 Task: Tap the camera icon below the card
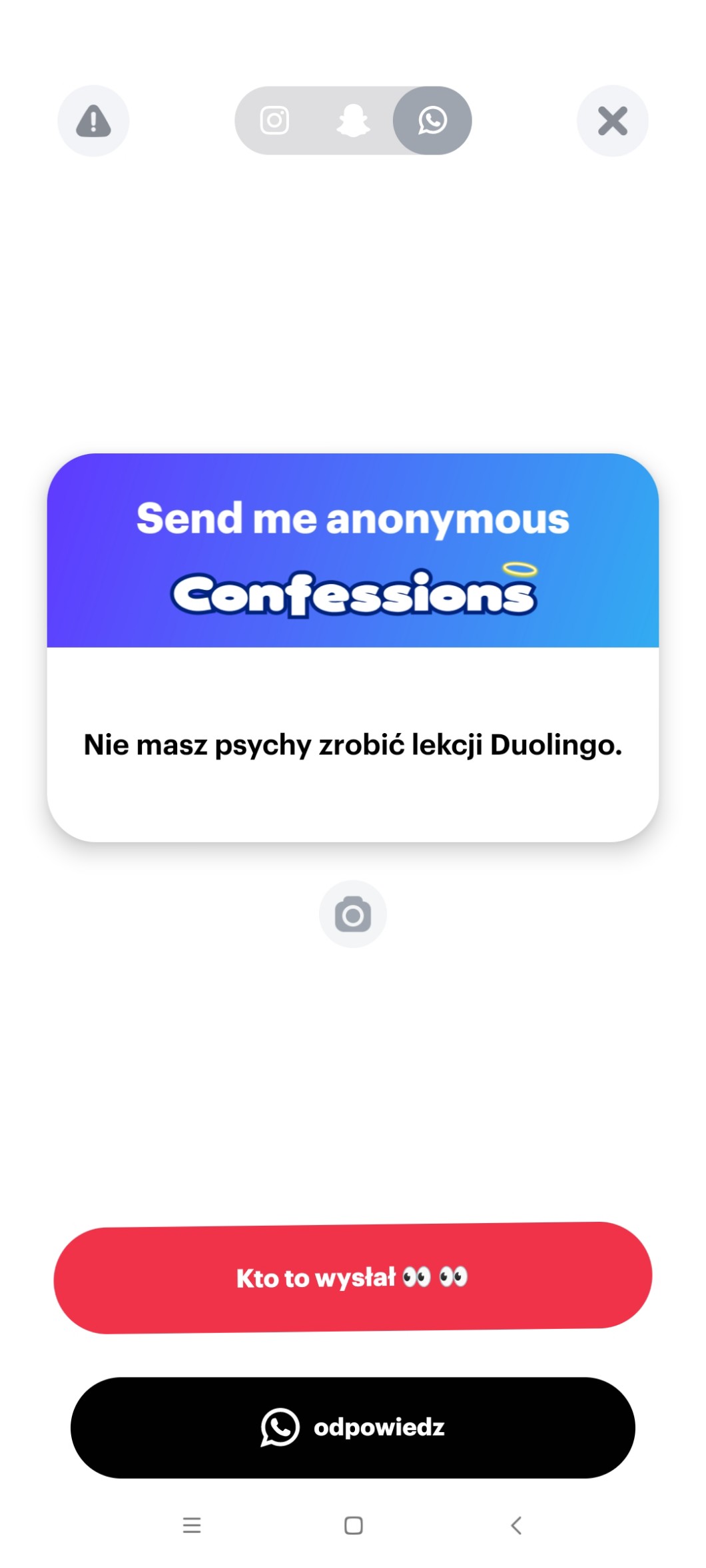[x=352, y=914]
